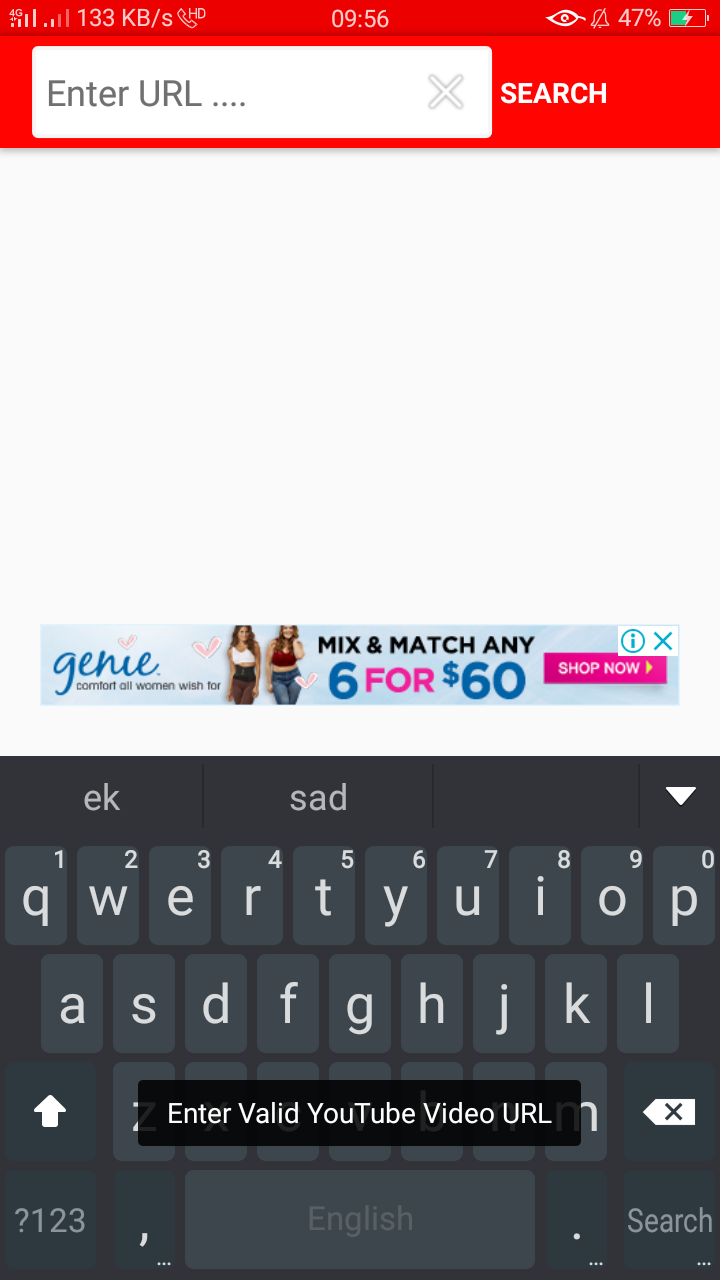Clear the URL field with X icon
The height and width of the screenshot is (1280, 720).
[x=446, y=93]
